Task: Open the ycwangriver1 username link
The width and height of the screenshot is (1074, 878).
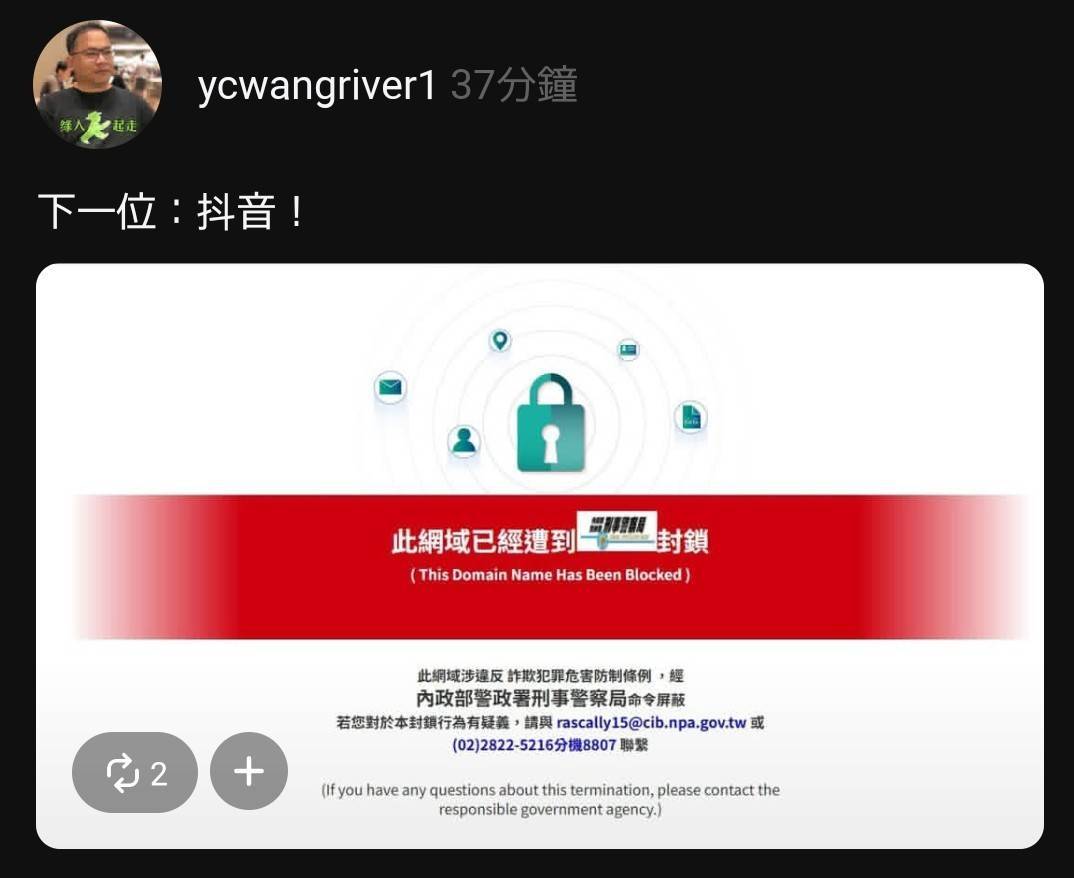Action: tap(317, 87)
